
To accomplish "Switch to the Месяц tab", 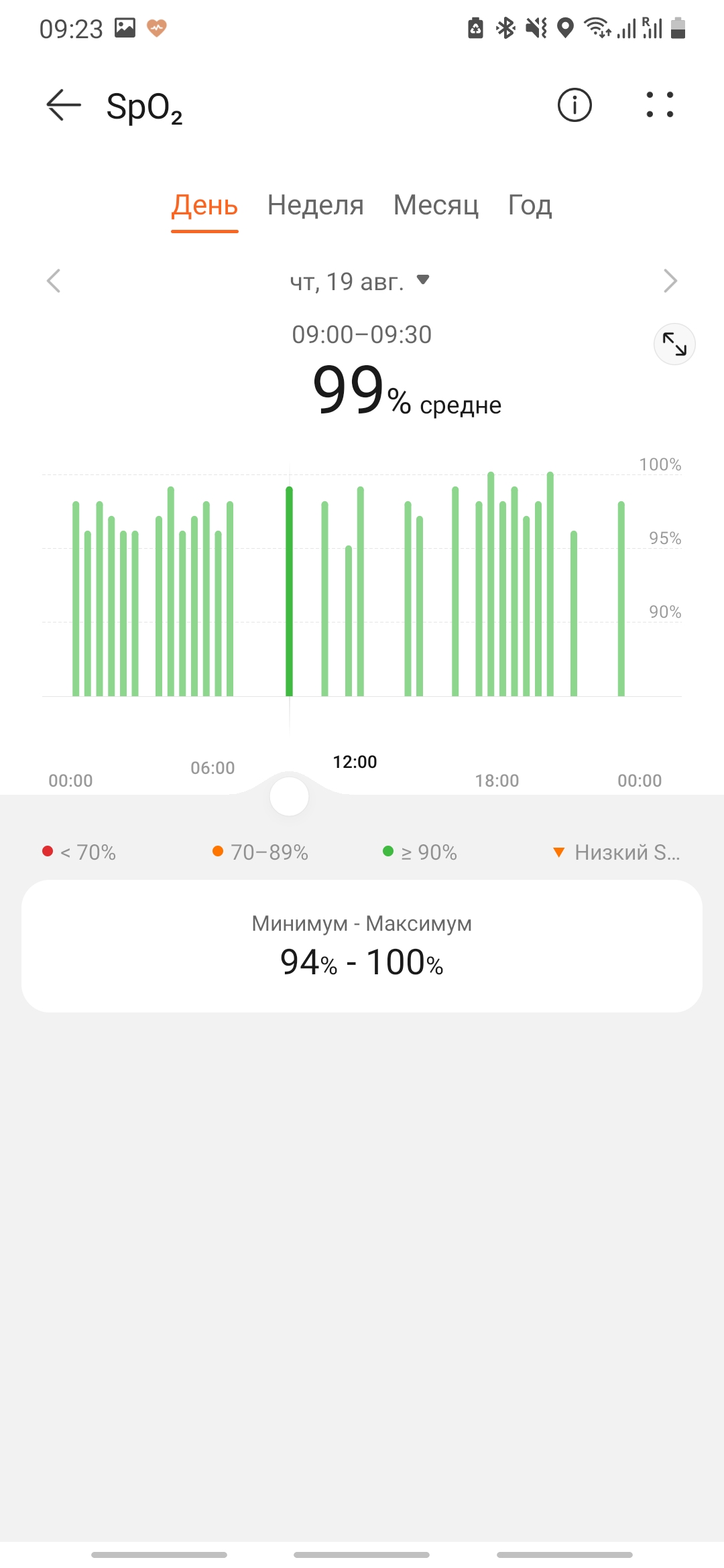I will coord(436,205).
